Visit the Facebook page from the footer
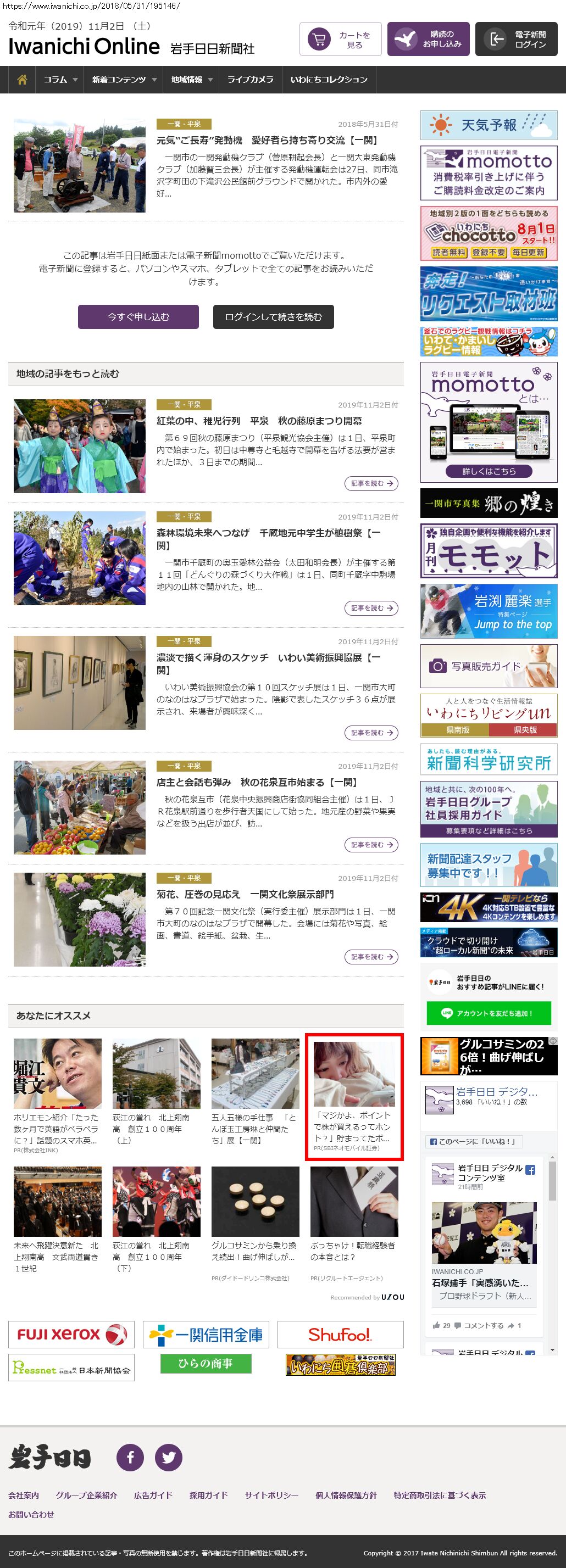 pyautogui.click(x=130, y=1457)
